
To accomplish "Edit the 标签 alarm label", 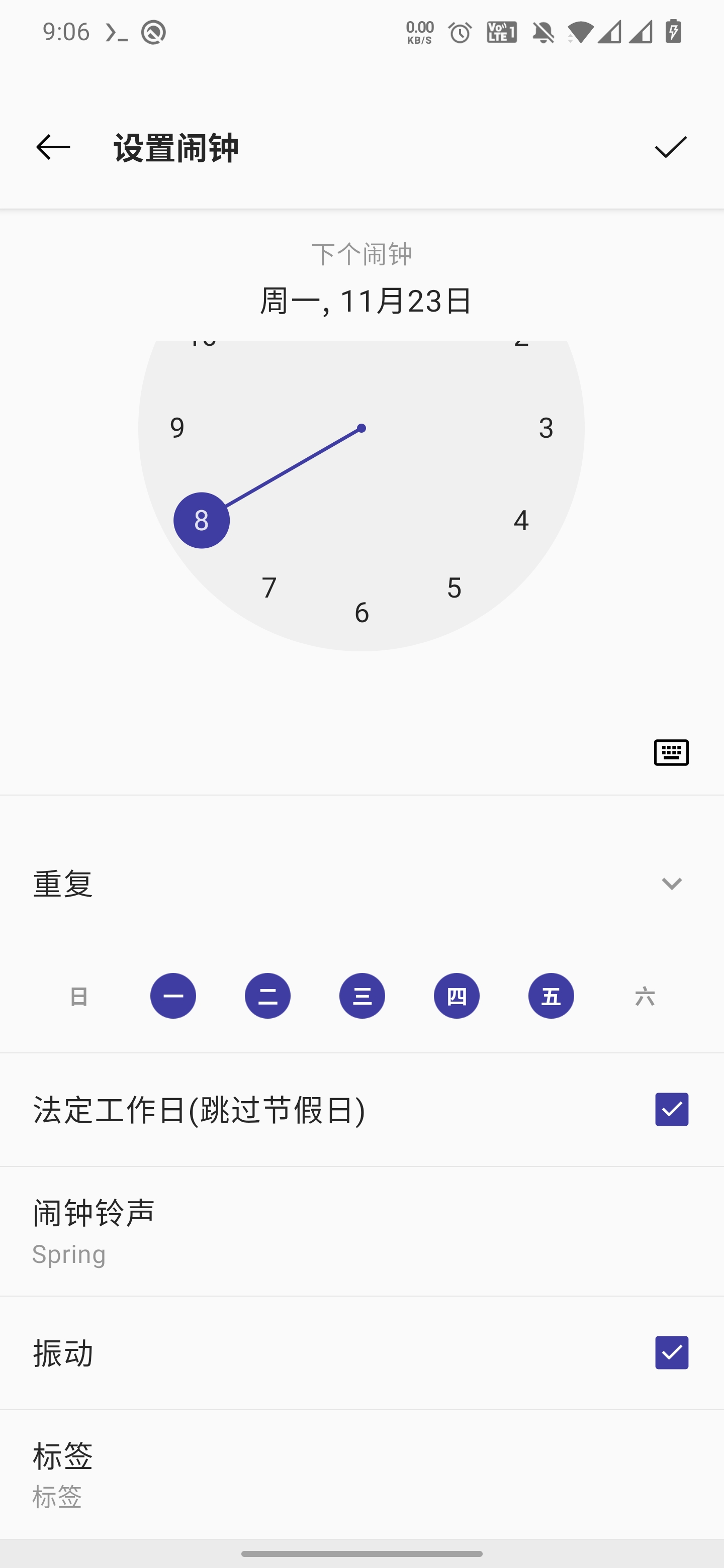I will [361, 1474].
